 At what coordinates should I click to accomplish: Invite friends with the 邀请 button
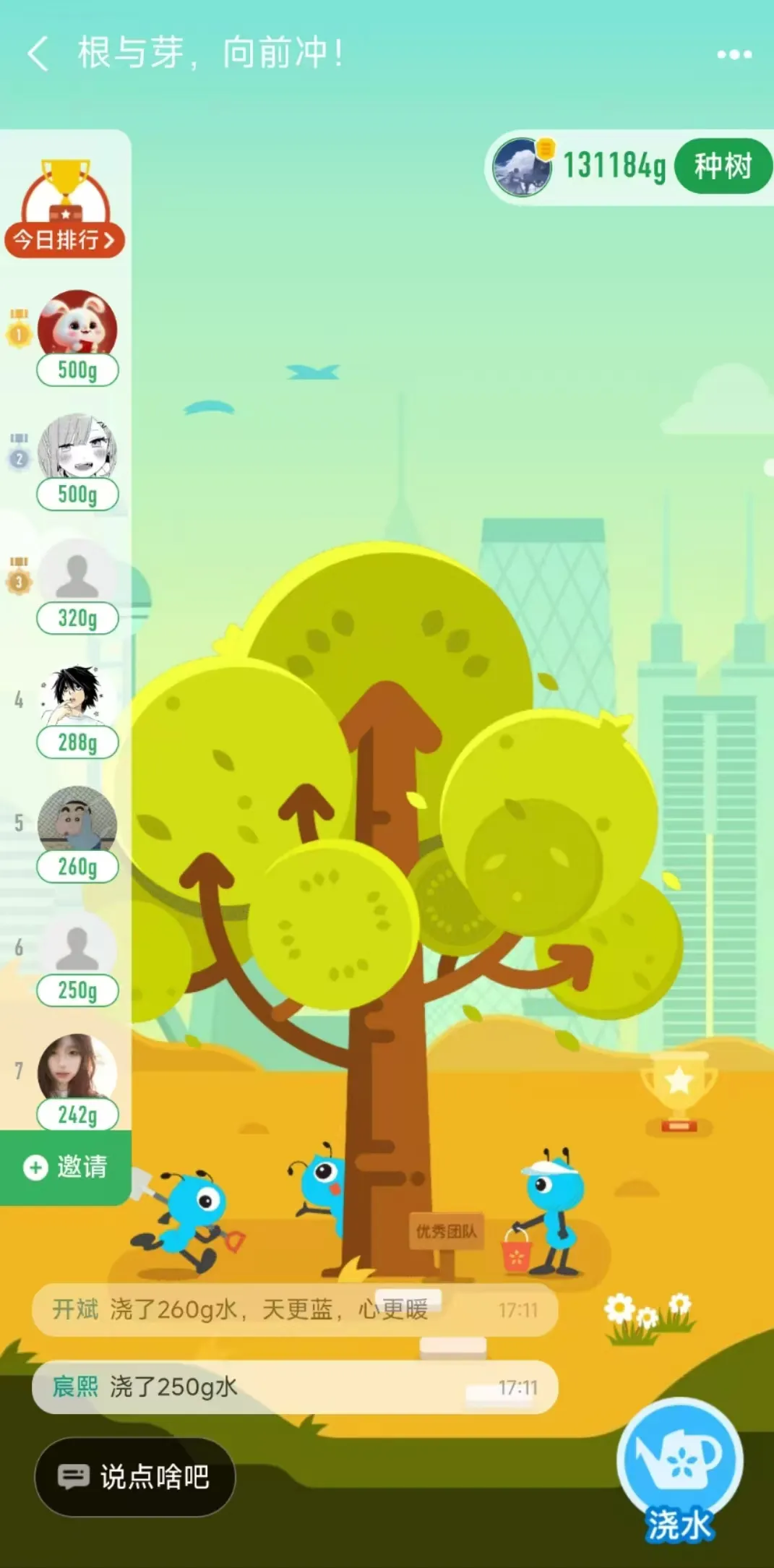pos(65,1167)
